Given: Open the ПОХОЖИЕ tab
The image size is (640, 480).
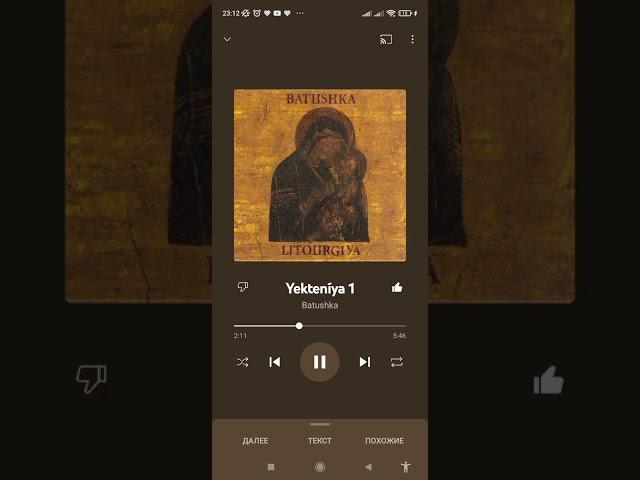Looking at the screenshot, I should coord(384,441).
